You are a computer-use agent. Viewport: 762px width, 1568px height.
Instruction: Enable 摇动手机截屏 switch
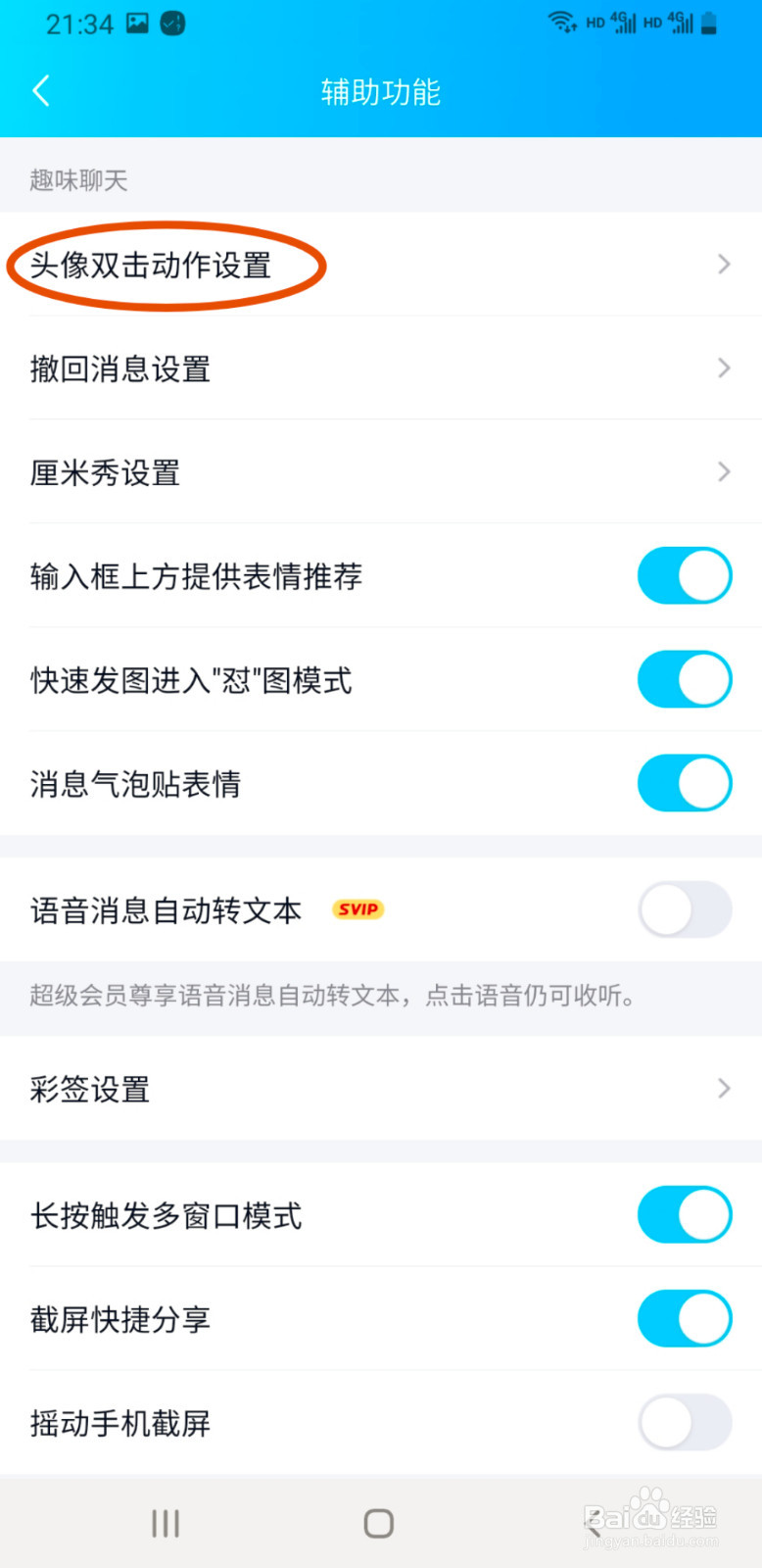point(684,1424)
